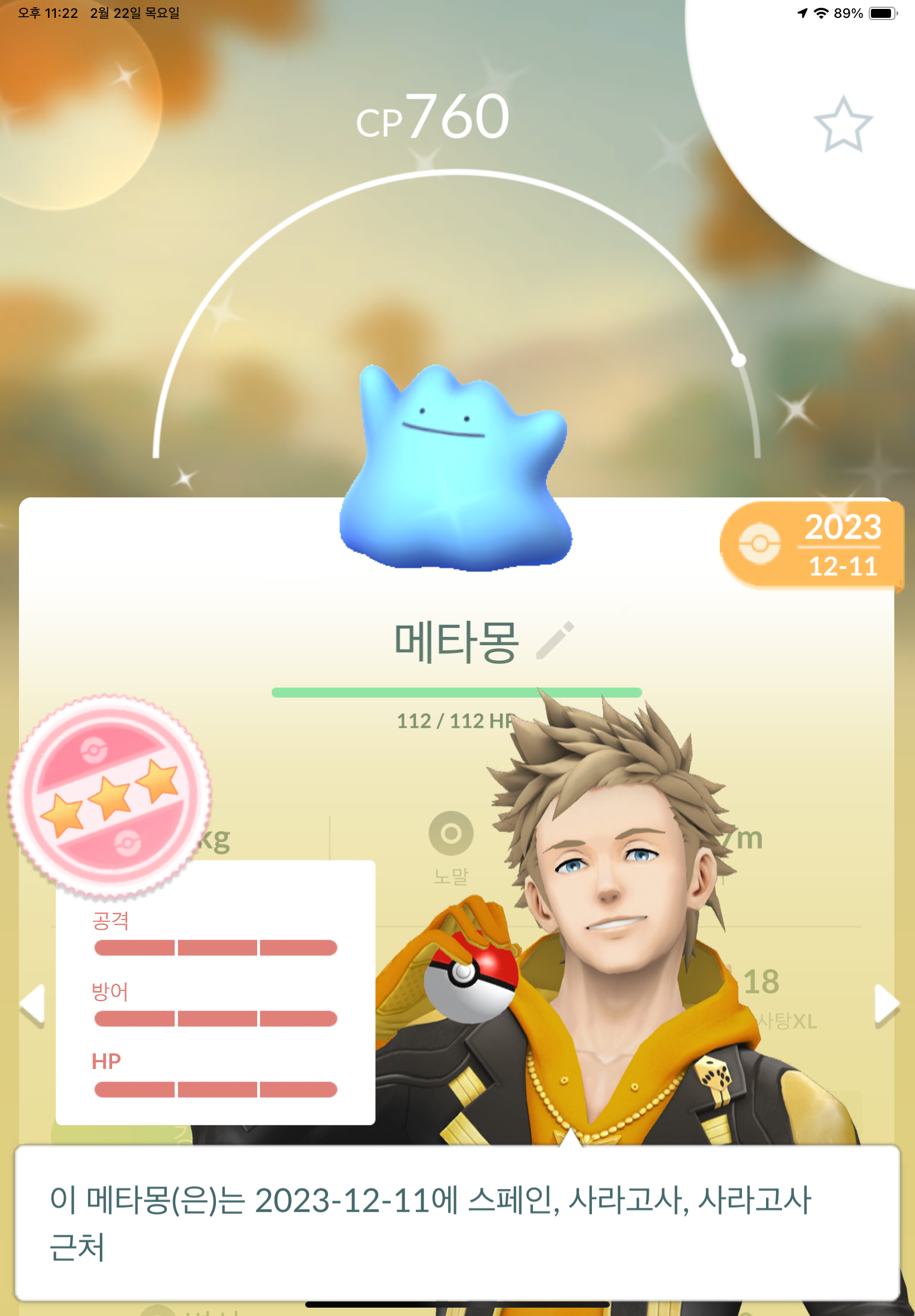The image size is (915, 1316).
Task: Dismiss the appraisal speech bubble about 메타몽
Action: tap(456, 1223)
